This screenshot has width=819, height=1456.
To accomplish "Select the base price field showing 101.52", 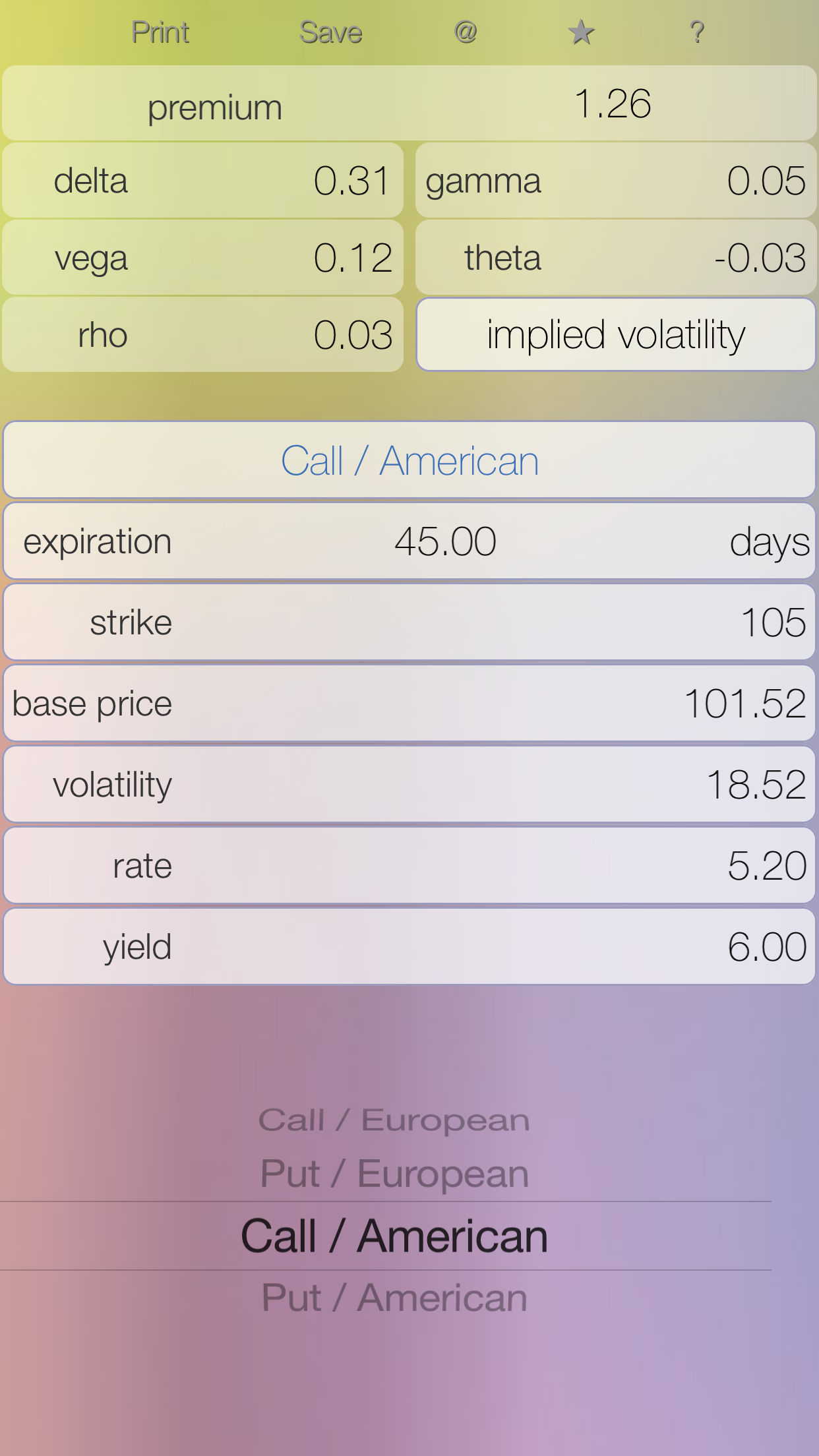I will (x=409, y=703).
